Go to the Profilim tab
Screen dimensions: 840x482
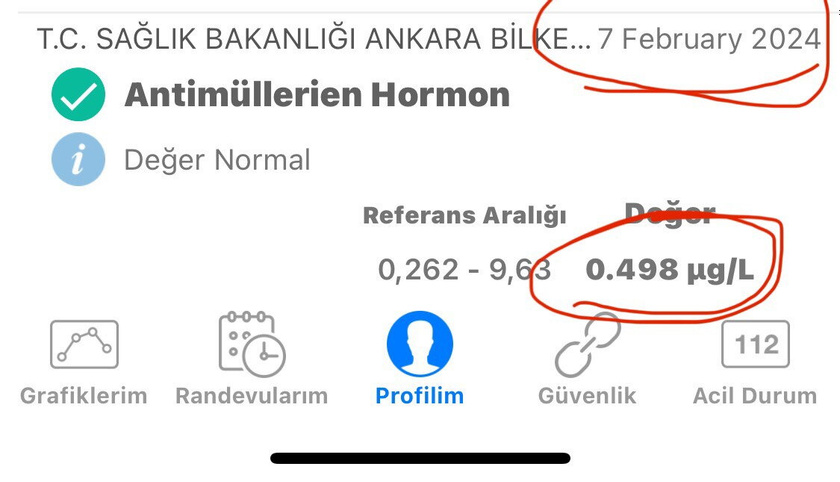[420, 360]
